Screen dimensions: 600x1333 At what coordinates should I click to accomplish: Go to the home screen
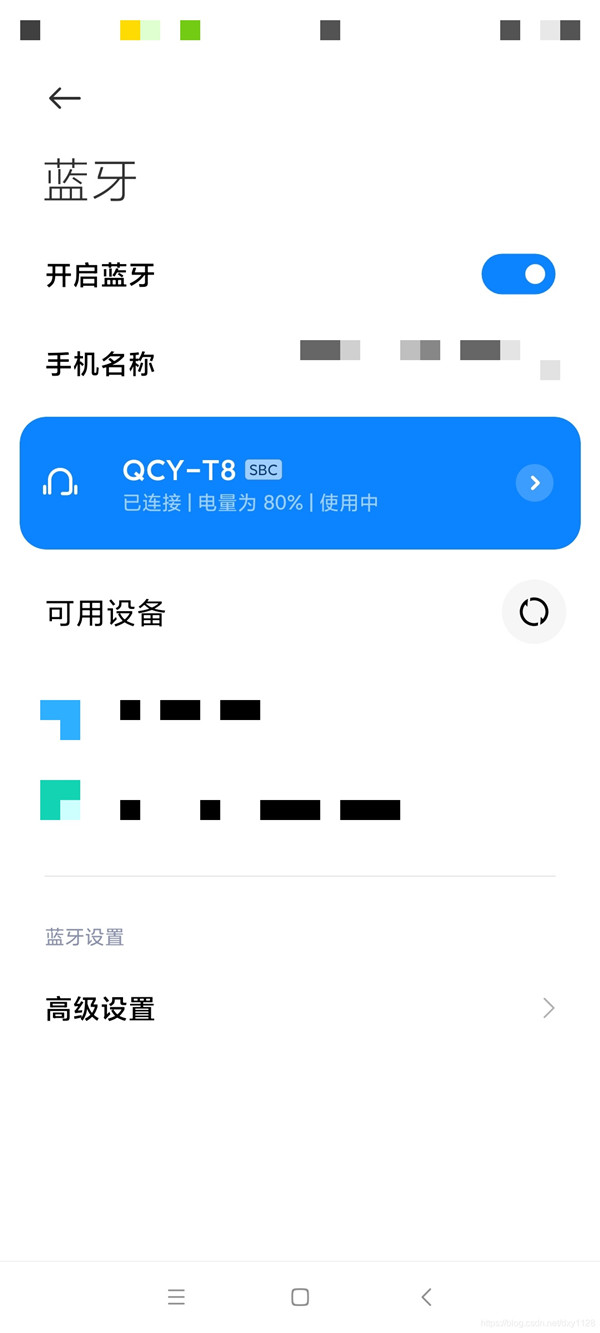(300, 1297)
